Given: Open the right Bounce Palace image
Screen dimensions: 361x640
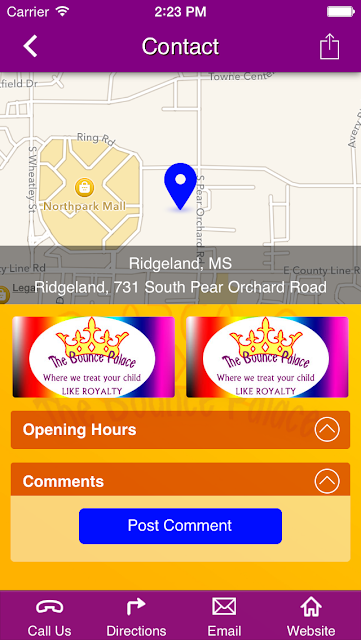Looking at the screenshot, I should 267,357.
